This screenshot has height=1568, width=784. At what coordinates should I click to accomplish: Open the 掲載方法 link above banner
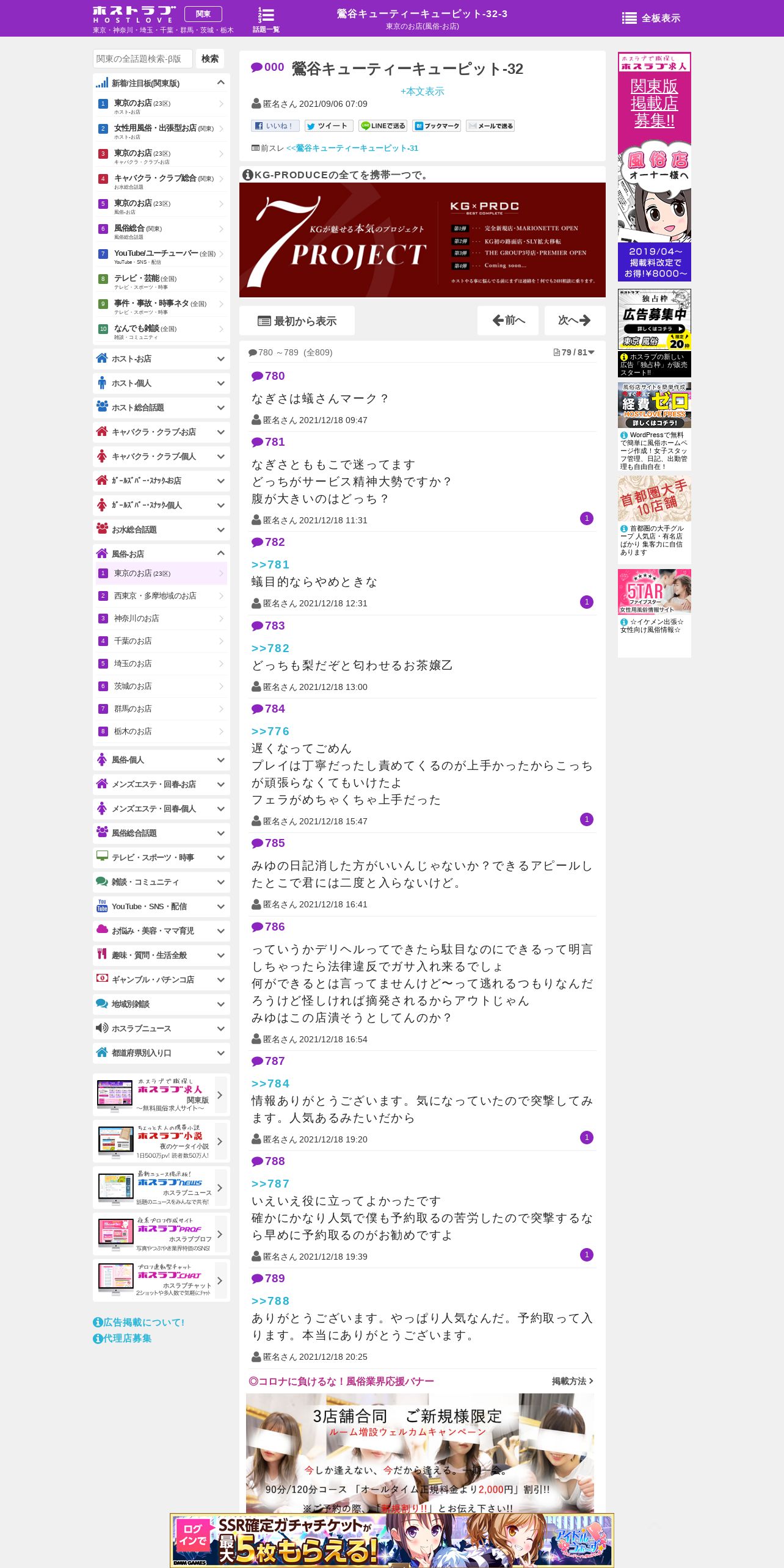tap(573, 1381)
